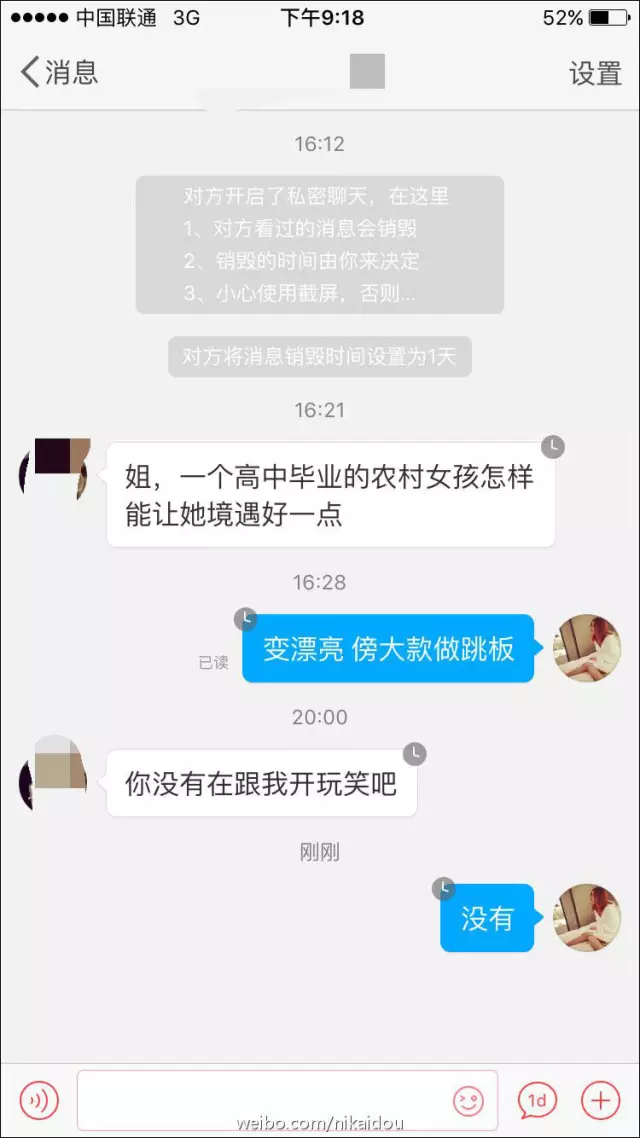640x1138 pixels.
Task: Open 设置 for this chat
Action: coord(595,74)
